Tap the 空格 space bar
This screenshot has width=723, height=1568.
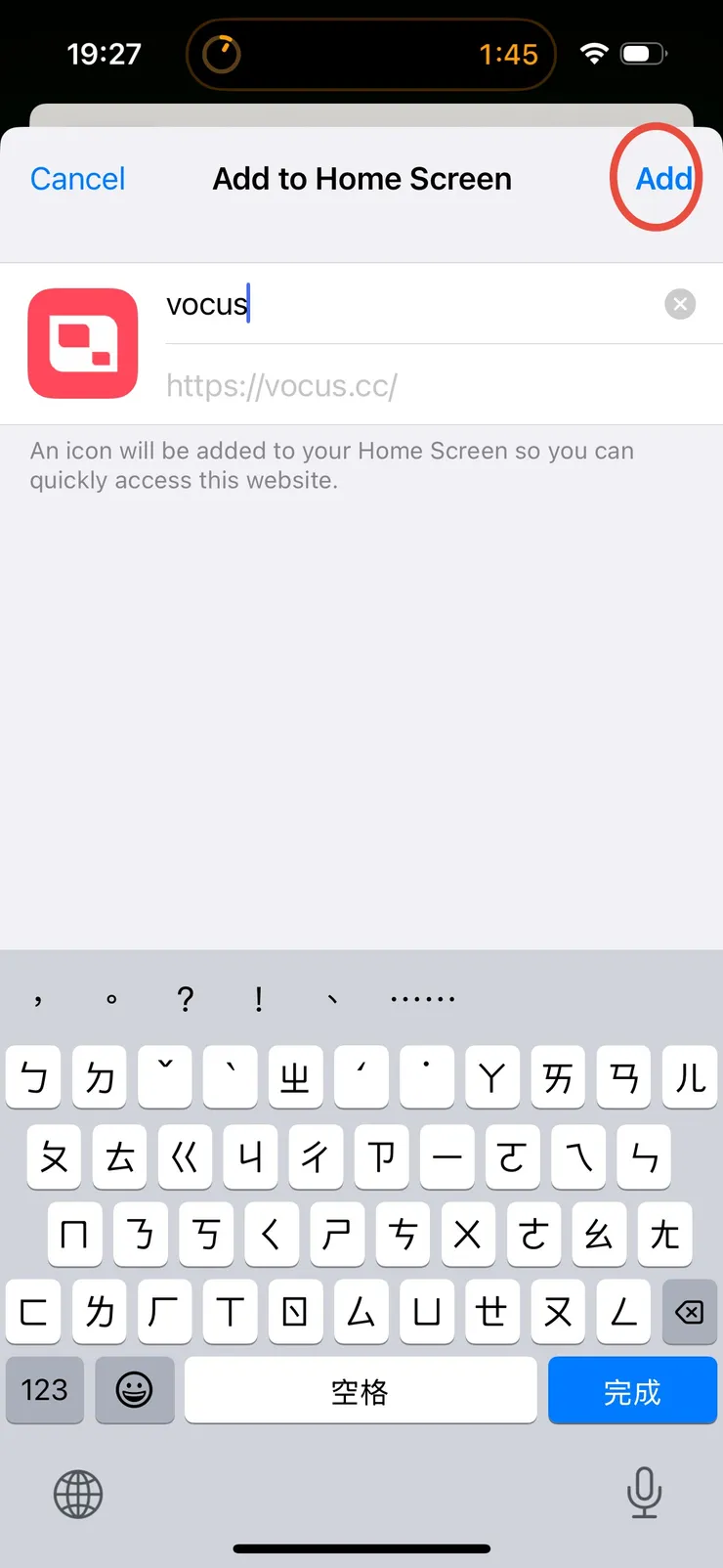coord(360,1390)
